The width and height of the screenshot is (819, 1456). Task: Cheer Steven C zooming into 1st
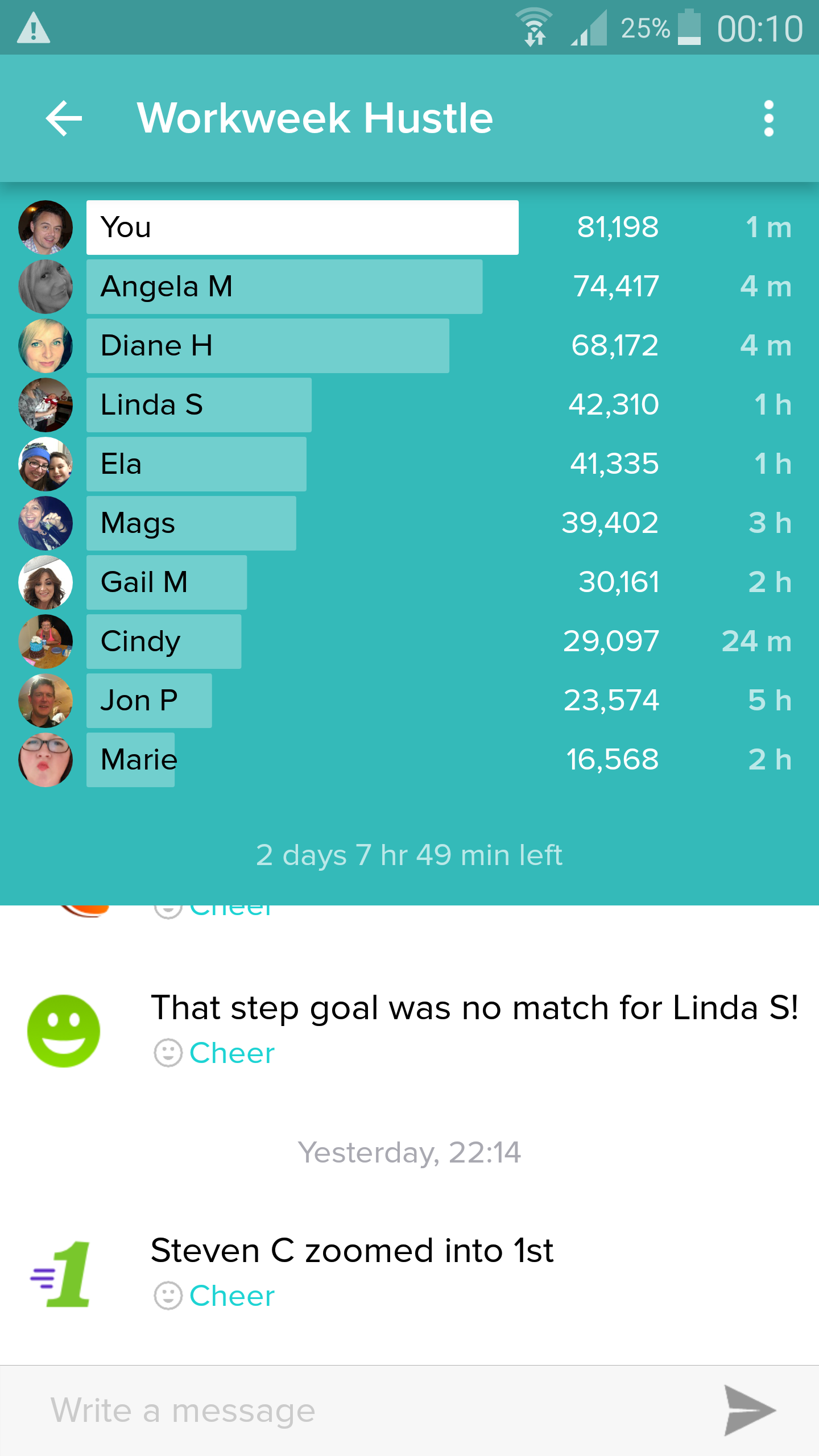215,1296
